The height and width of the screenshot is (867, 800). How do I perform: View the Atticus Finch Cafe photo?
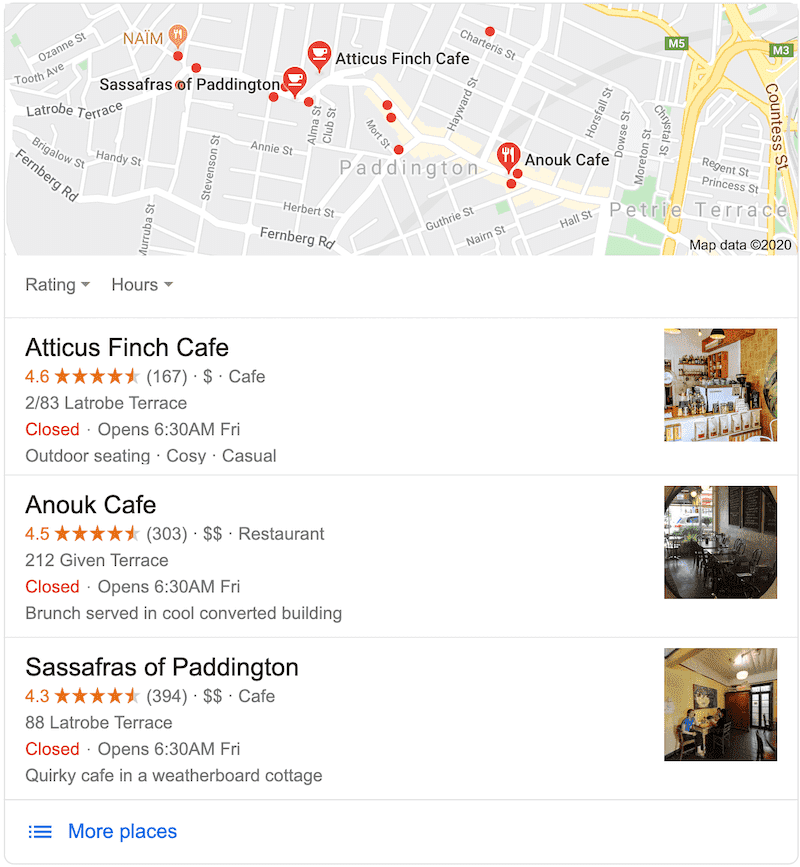tap(720, 385)
